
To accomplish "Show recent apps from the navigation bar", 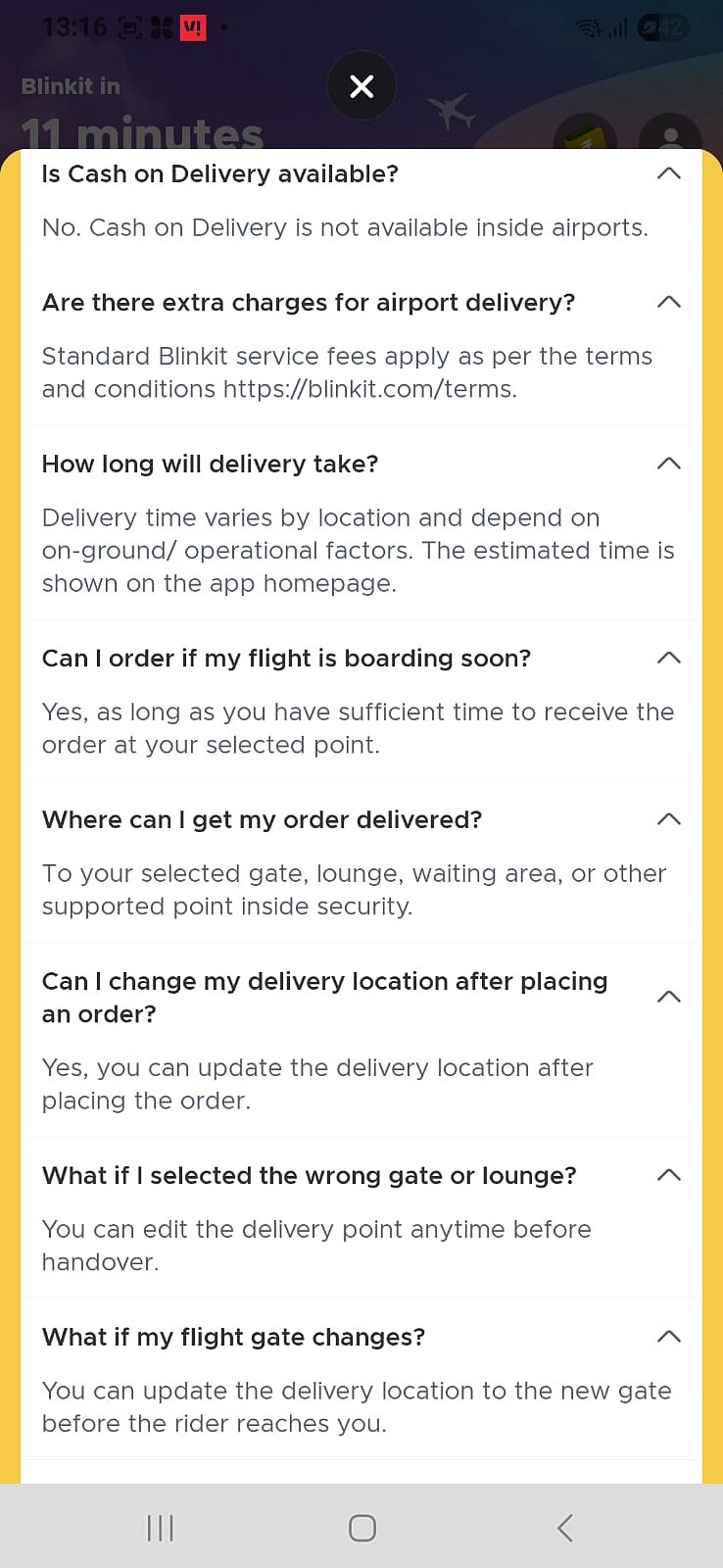I will click(x=160, y=1528).
